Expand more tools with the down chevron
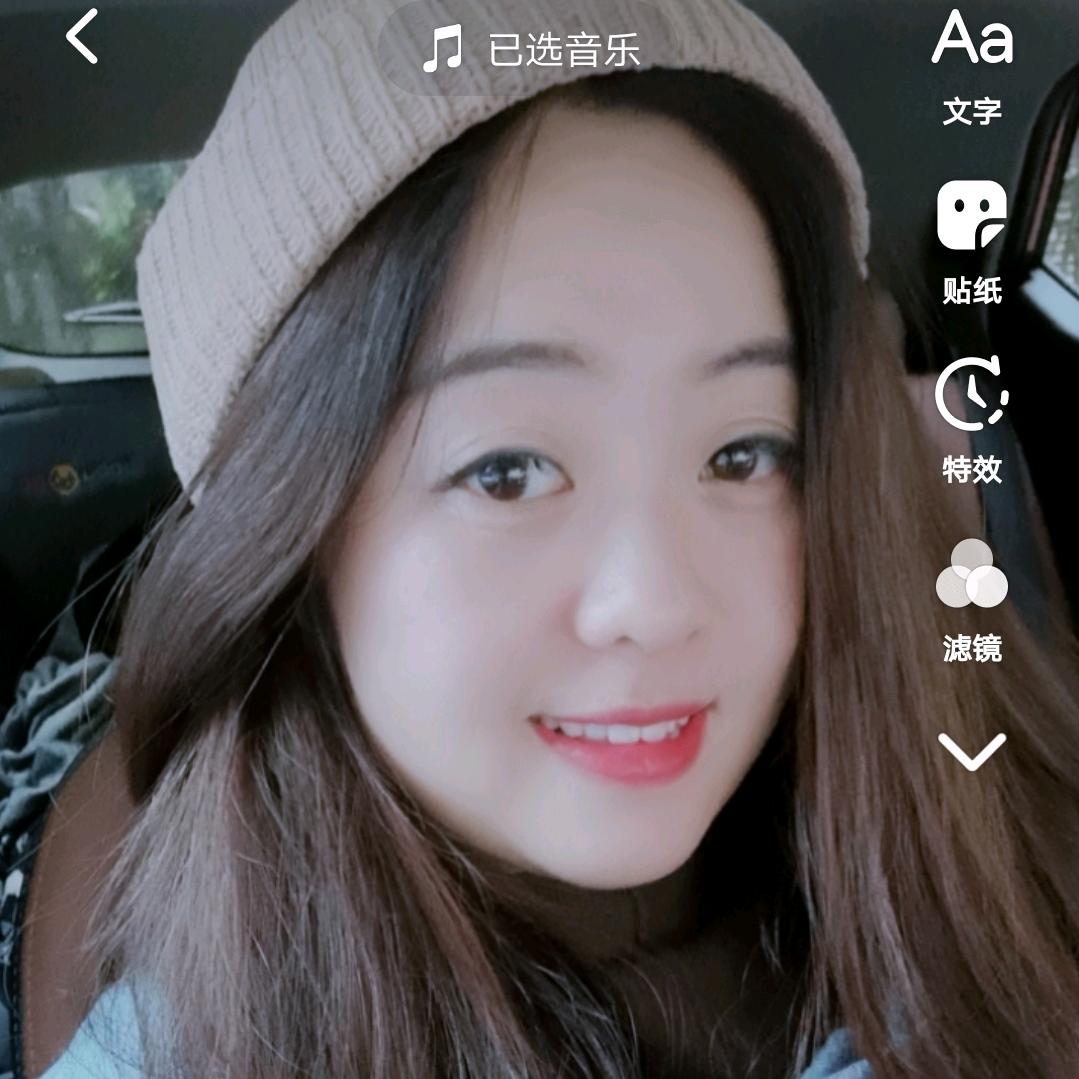 (x=972, y=752)
